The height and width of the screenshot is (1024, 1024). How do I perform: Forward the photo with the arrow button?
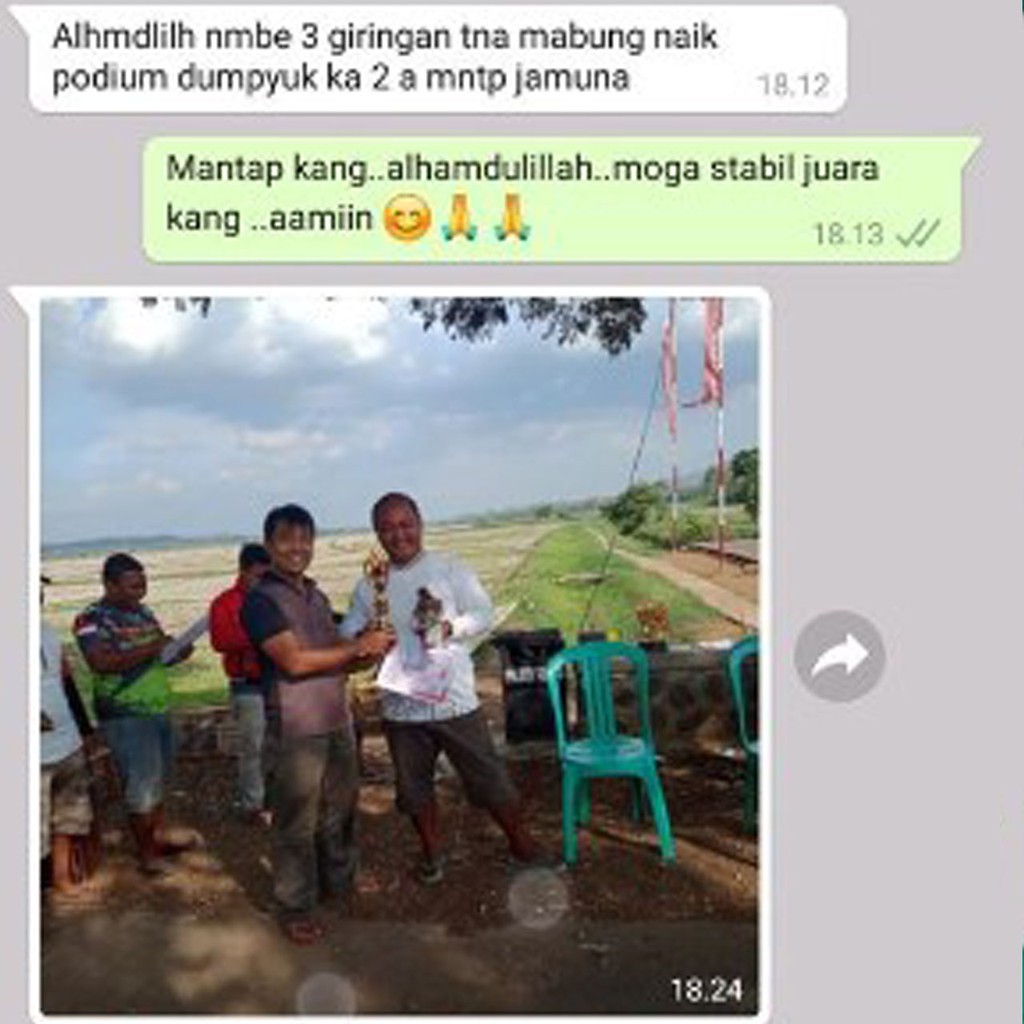coord(839,656)
